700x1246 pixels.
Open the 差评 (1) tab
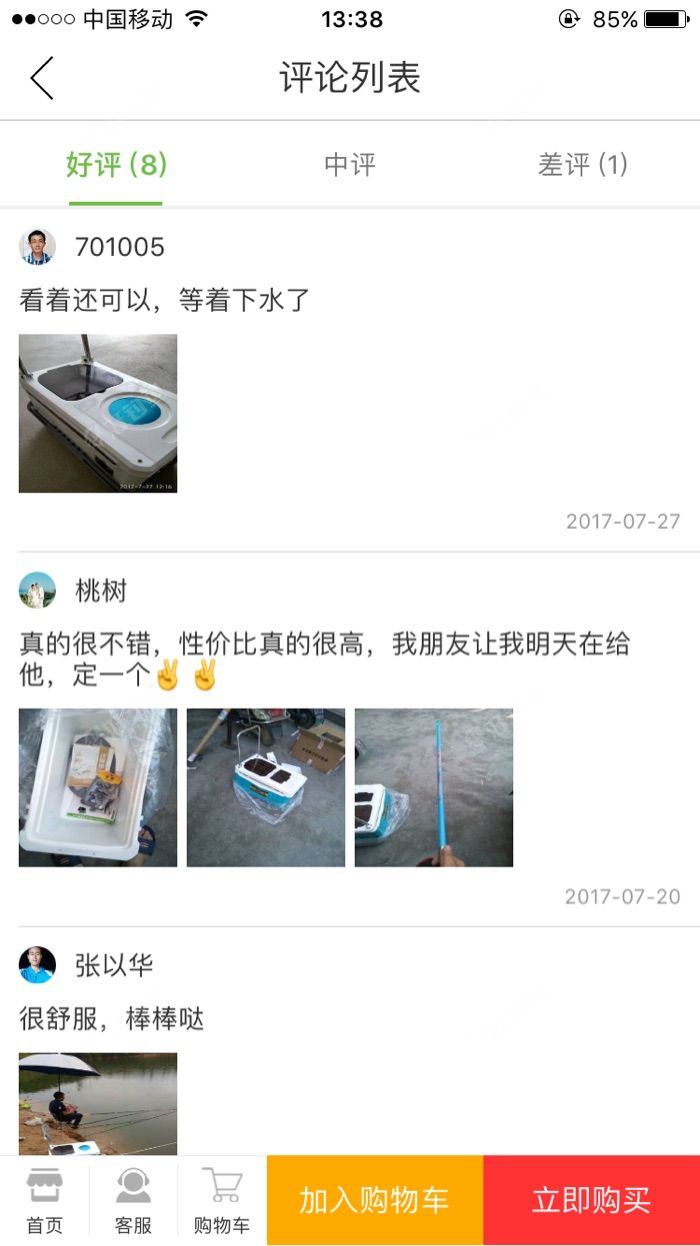coord(582,165)
